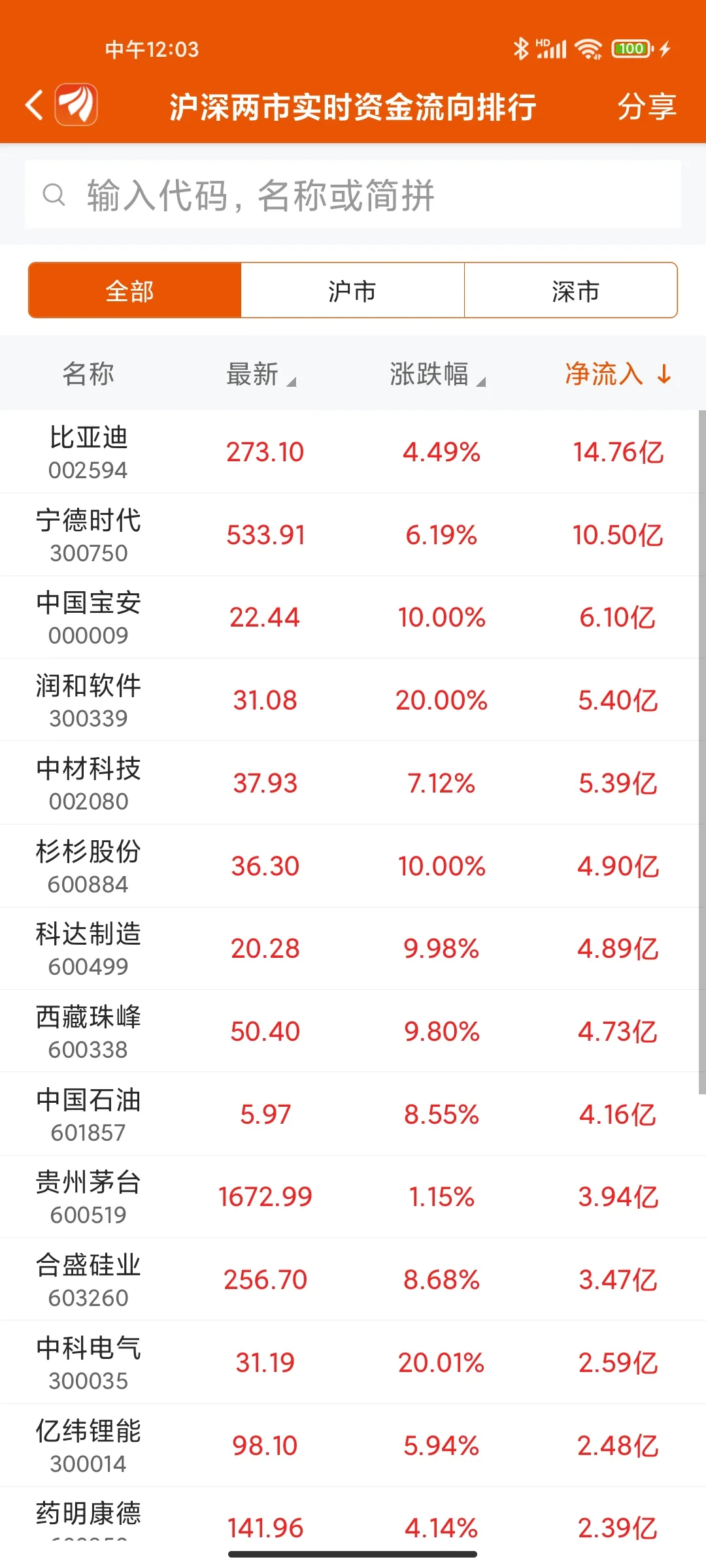Tap the 分享 share button

647,106
